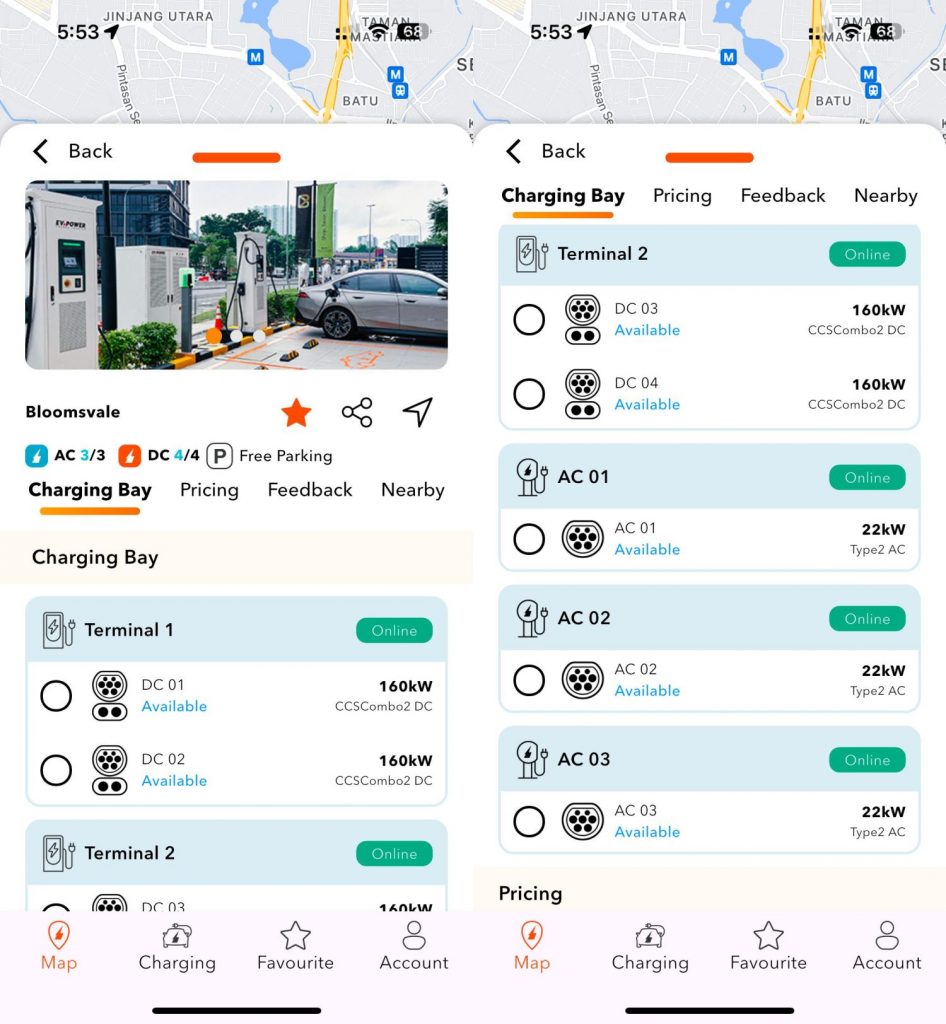Choose the AC 03 connector
The width and height of the screenshot is (946, 1024).
[x=529, y=821]
